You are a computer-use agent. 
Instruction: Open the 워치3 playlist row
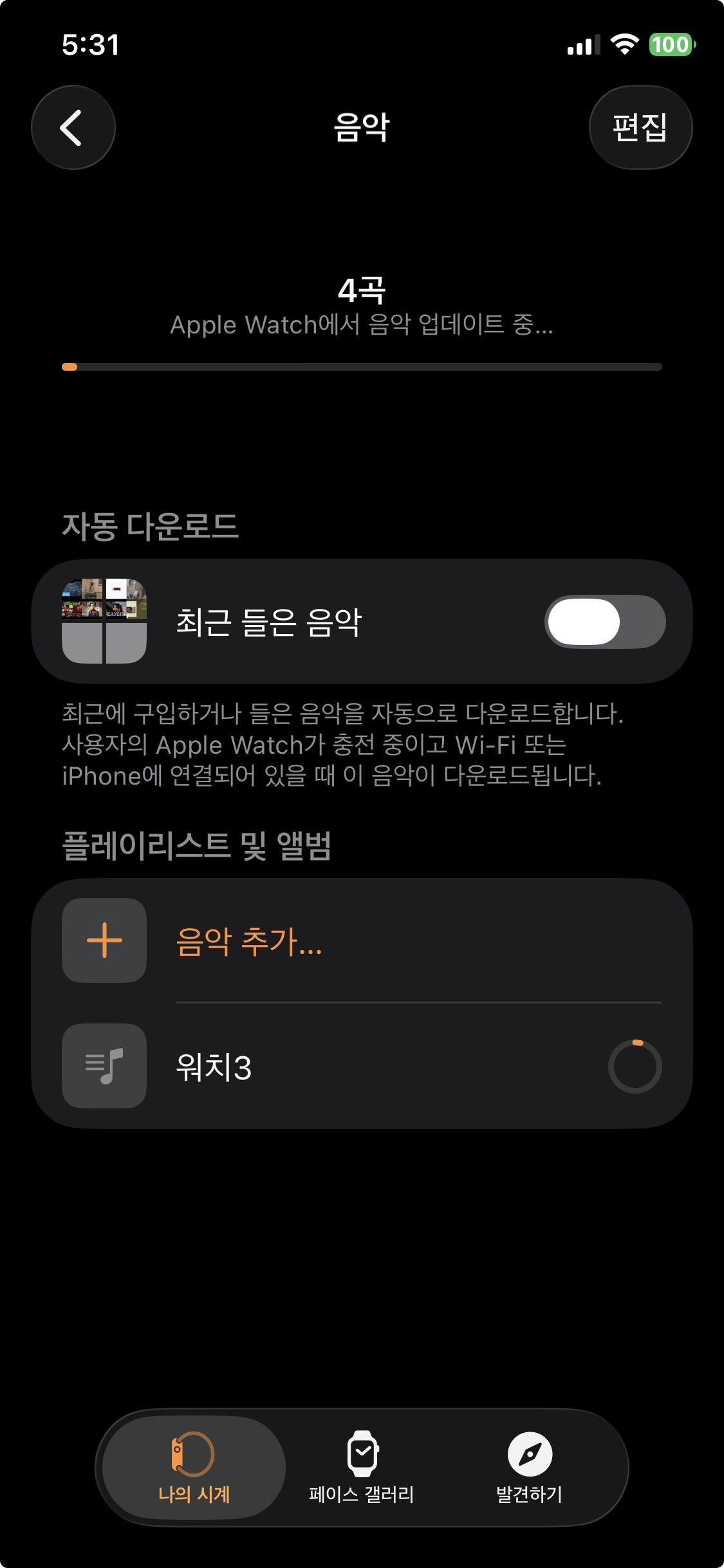click(360, 1066)
